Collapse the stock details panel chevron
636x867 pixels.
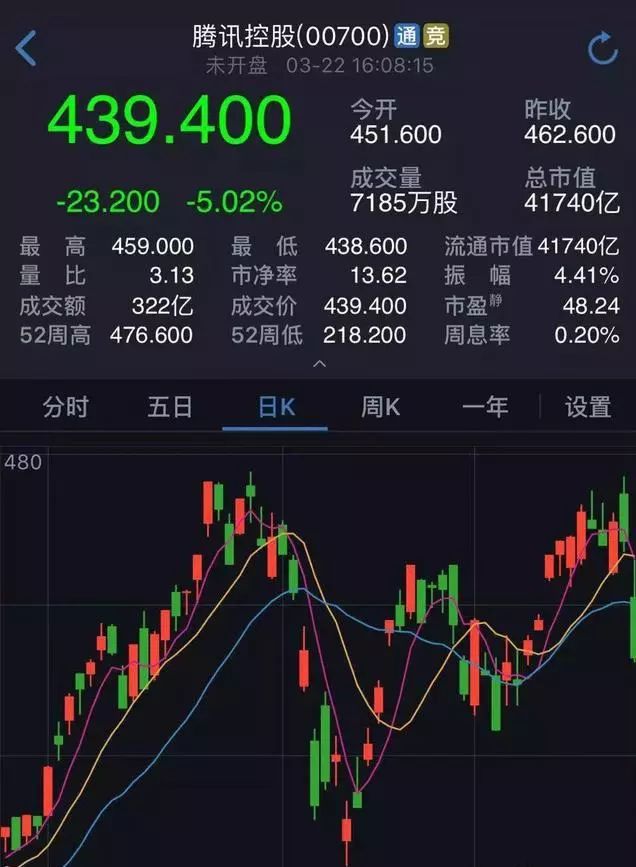point(319,365)
